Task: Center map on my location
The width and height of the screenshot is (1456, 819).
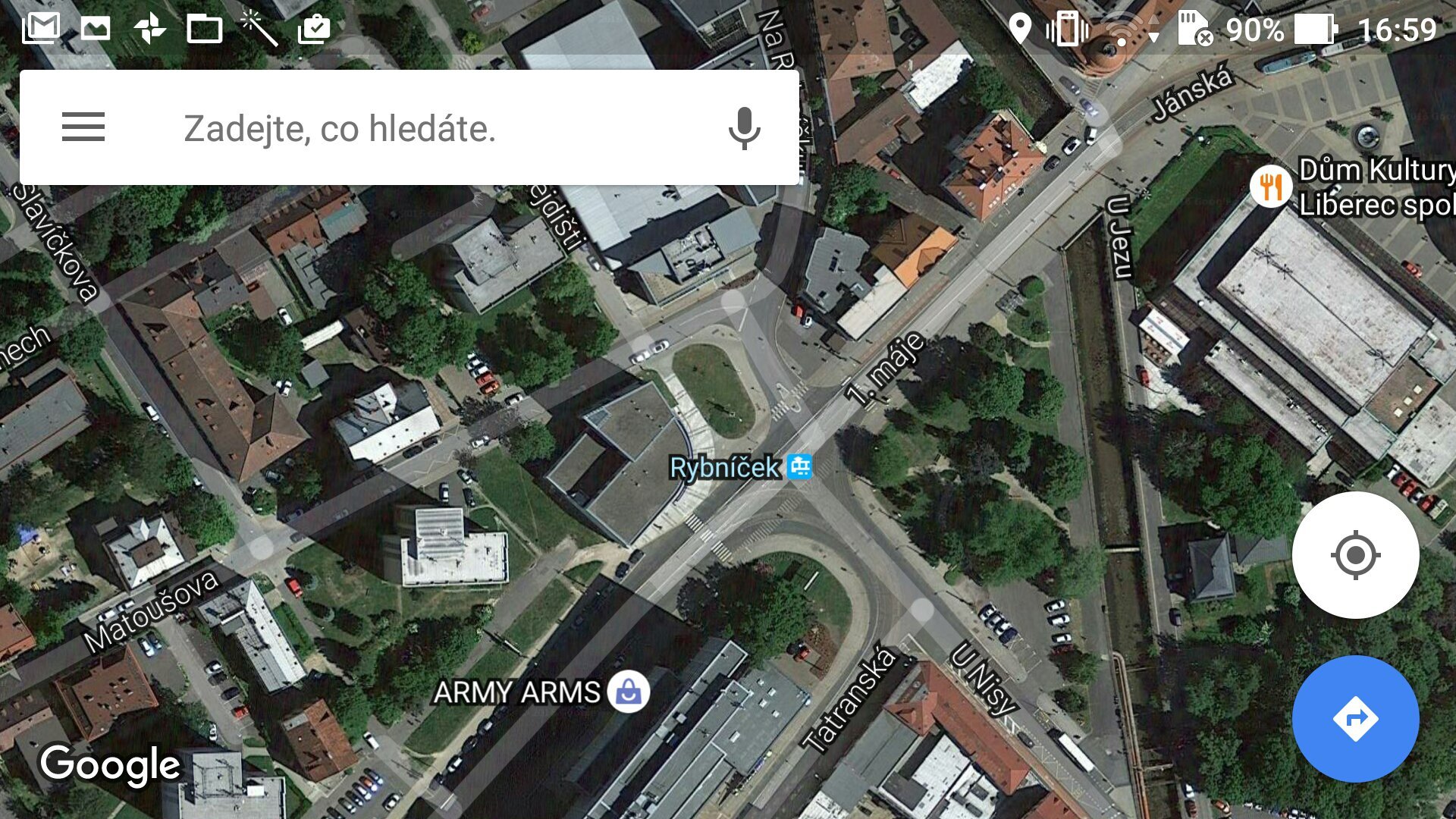Action: 1355,555
